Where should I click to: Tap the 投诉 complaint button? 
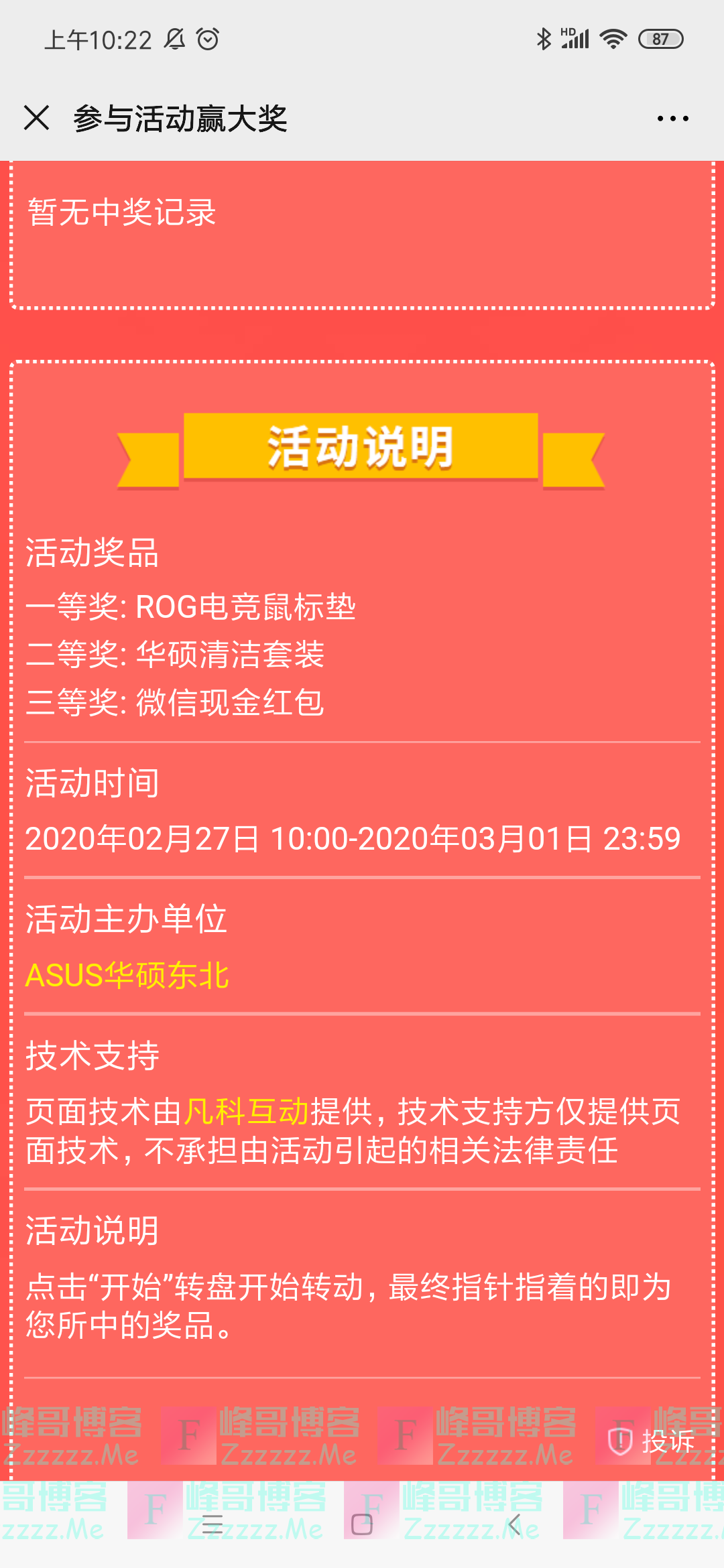coord(651,1441)
